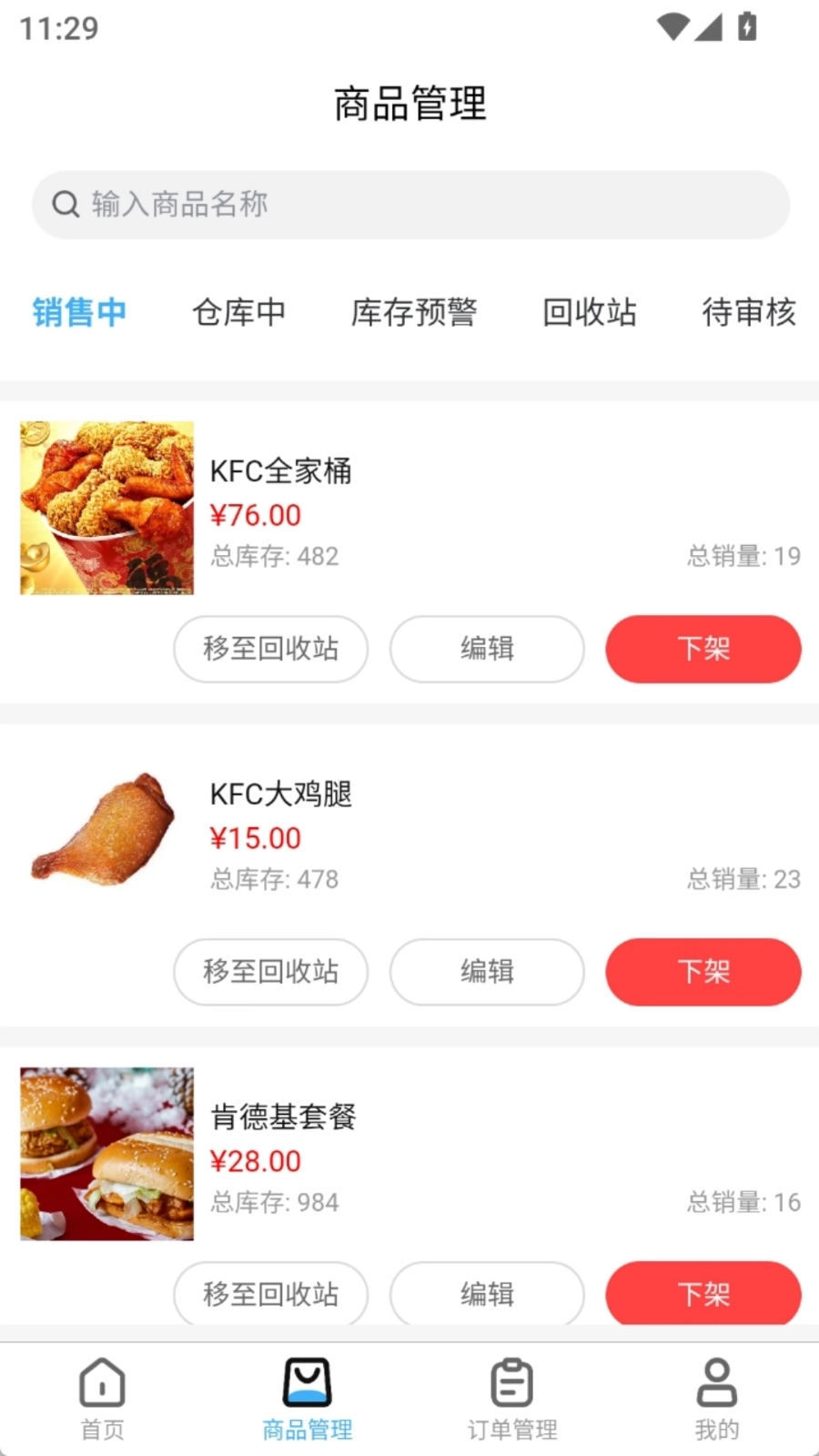Screen dimensions: 819x1456
Task: Open the 肯德基套餐 burger picture
Action: click(x=106, y=1154)
